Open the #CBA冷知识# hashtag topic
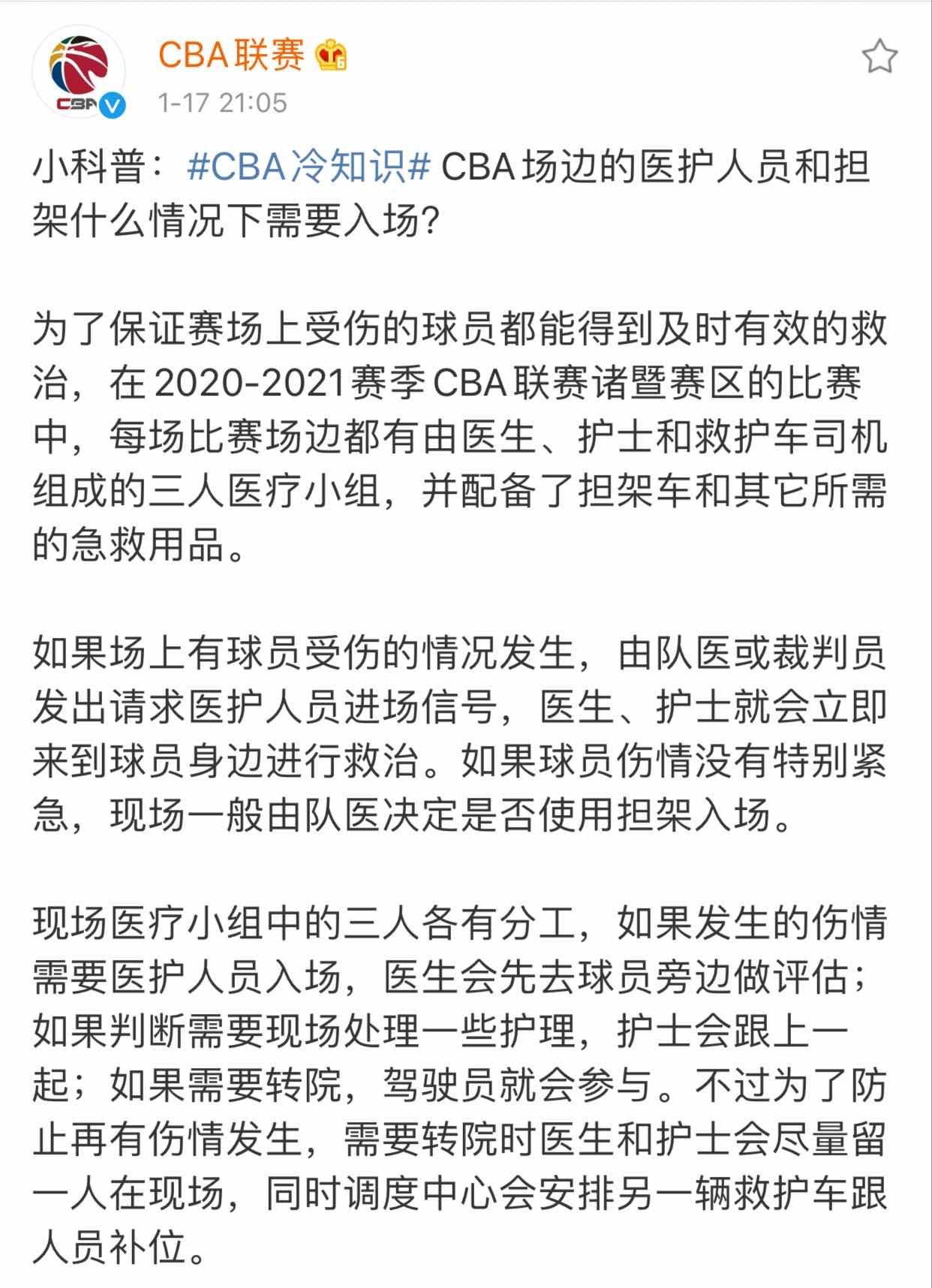 [308, 167]
